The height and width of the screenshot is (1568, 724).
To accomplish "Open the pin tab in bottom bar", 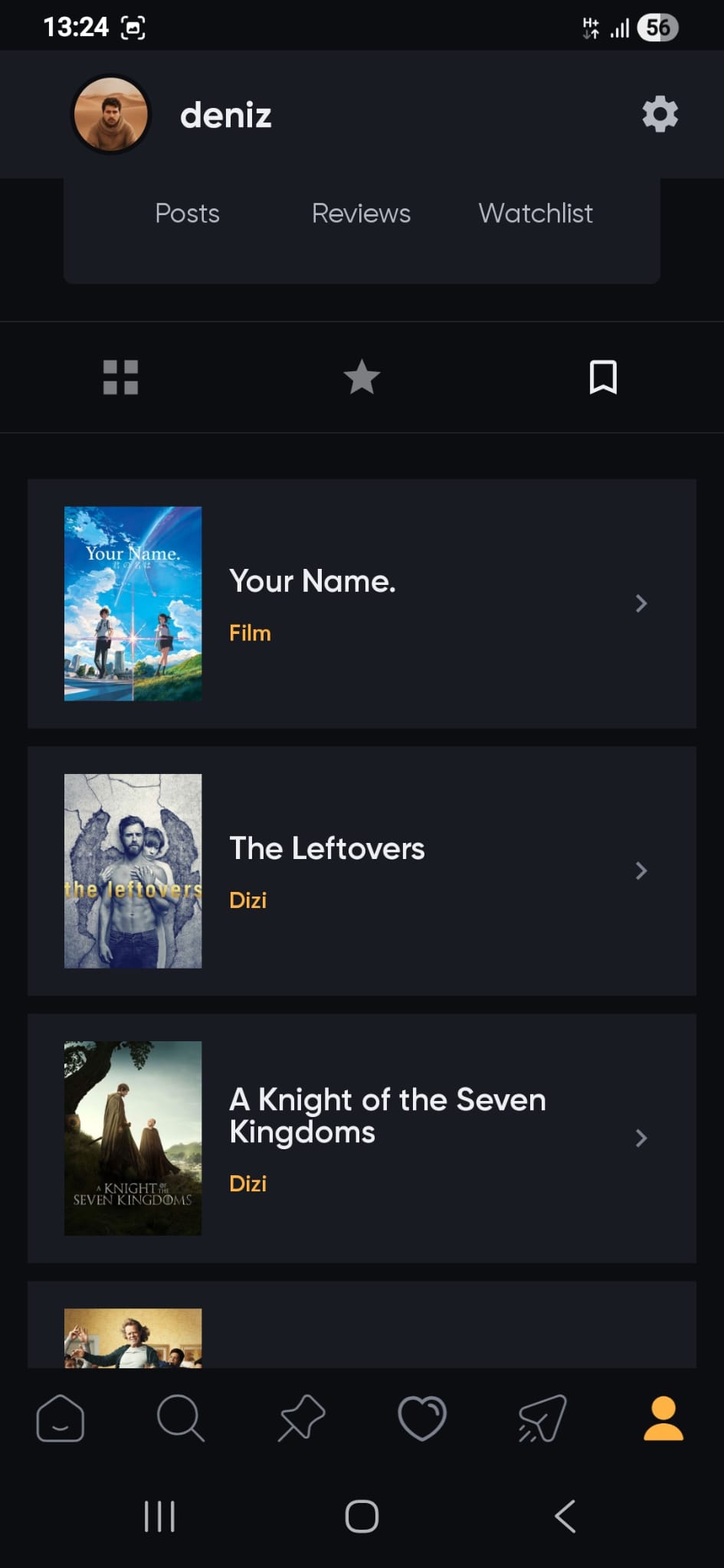I will (301, 1419).
